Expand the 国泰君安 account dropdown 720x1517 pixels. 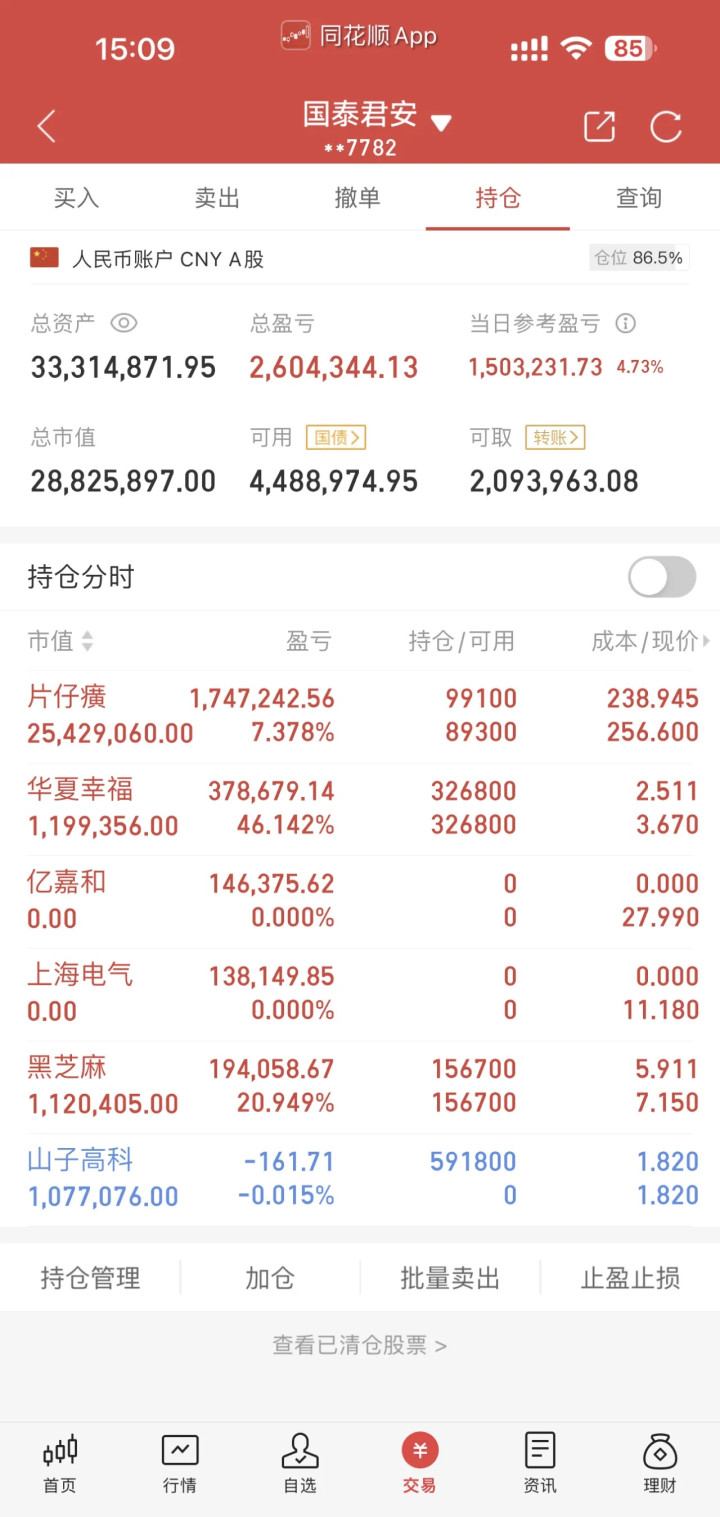[441, 123]
